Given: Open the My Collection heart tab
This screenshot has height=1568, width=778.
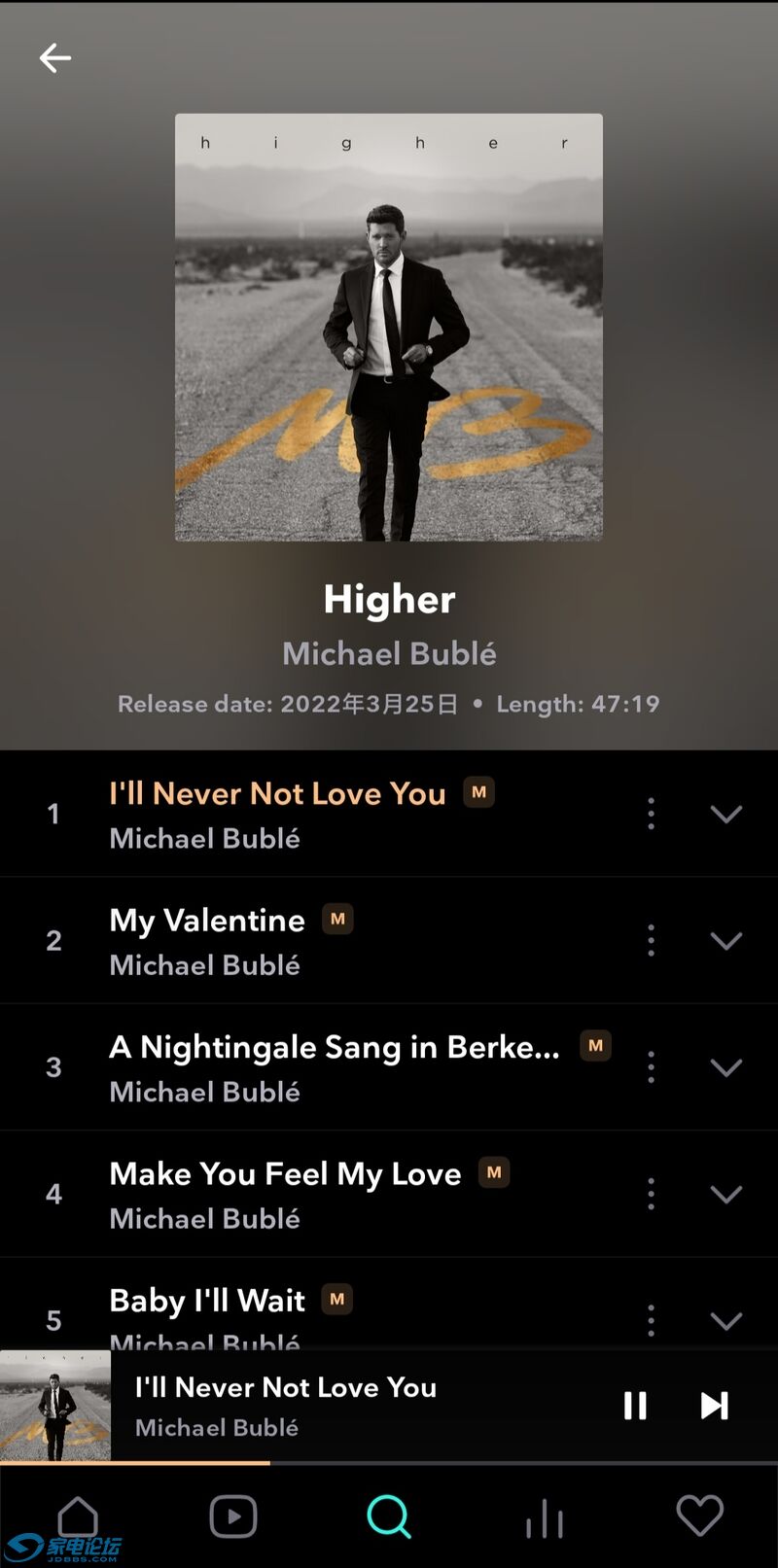Looking at the screenshot, I should point(700,1516).
